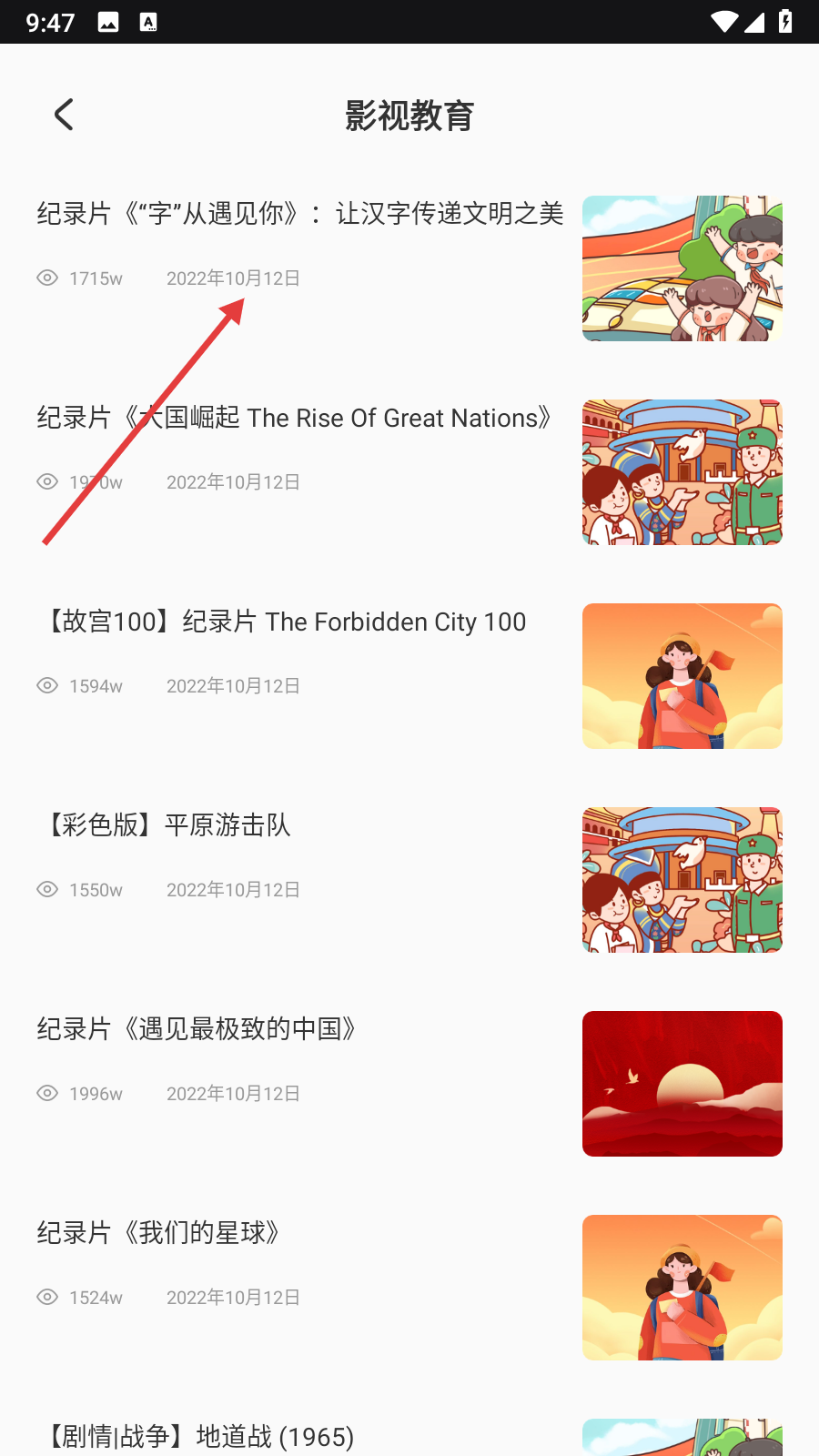The image size is (819, 1456).
Task: Open 纪录片《大国崛起 The Rise Of Great Nations》
Action: (294, 418)
